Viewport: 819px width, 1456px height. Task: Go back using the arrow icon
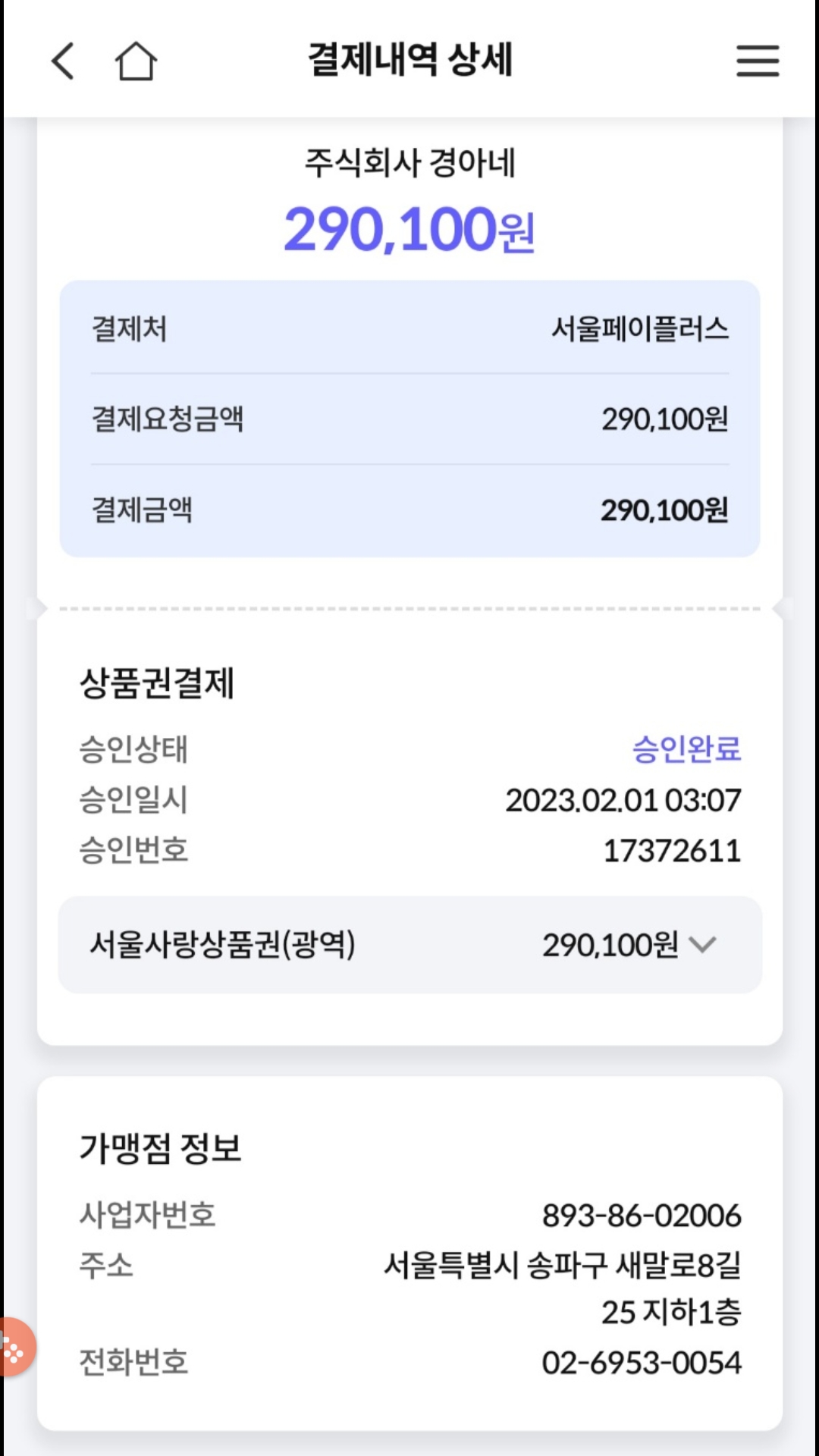63,61
